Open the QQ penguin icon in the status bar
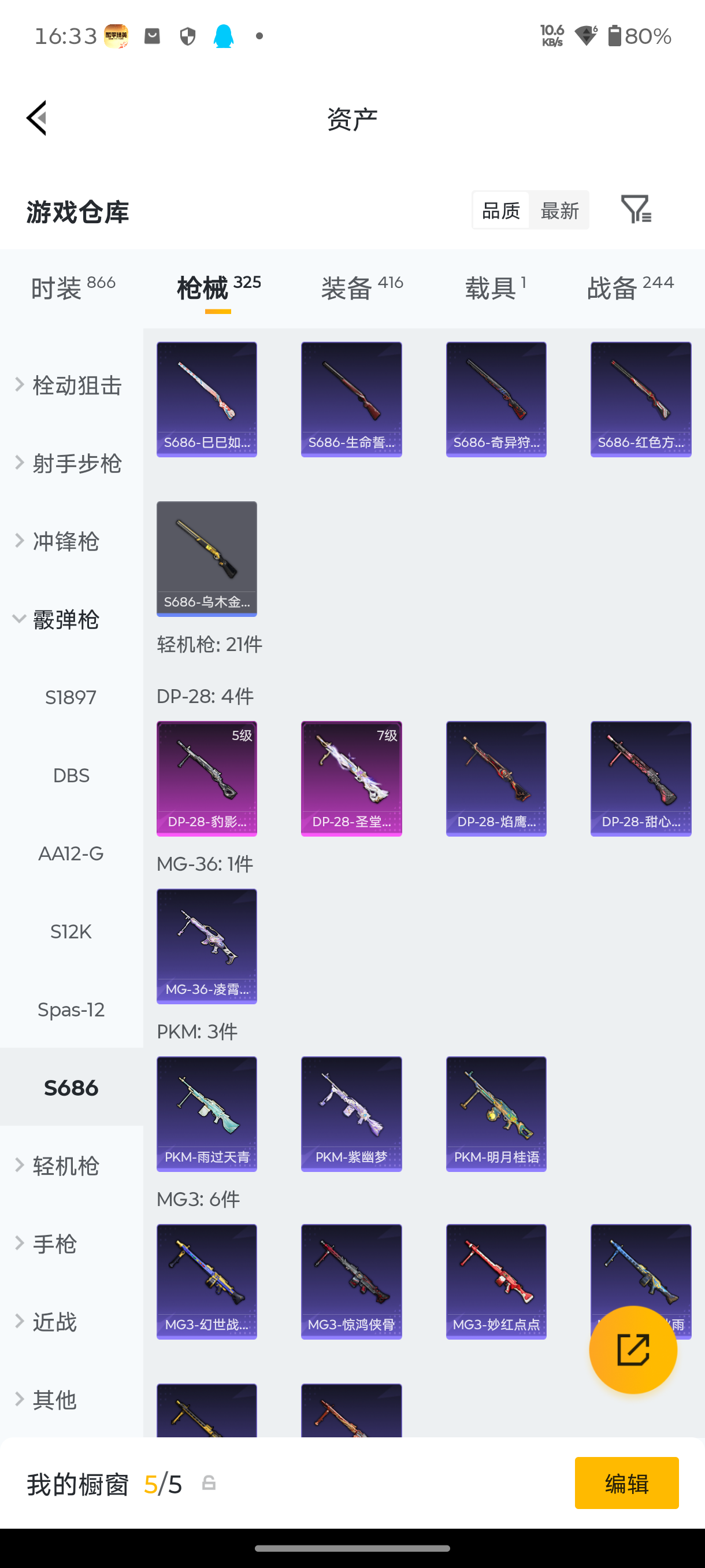Image resolution: width=705 pixels, height=1568 pixels. pyautogui.click(x=223, y=36)
